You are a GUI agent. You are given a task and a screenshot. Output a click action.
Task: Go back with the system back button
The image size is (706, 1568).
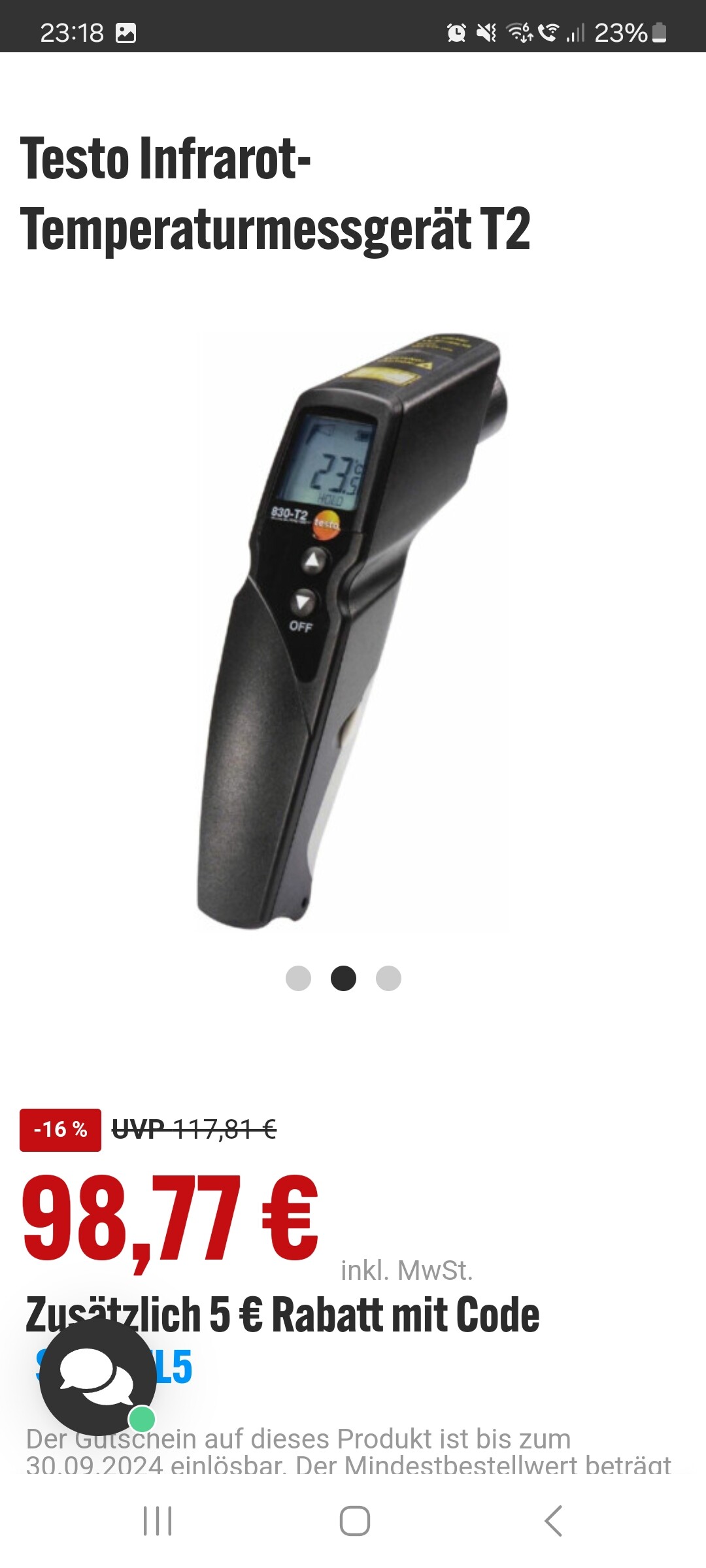click(x=553, y=1520)
